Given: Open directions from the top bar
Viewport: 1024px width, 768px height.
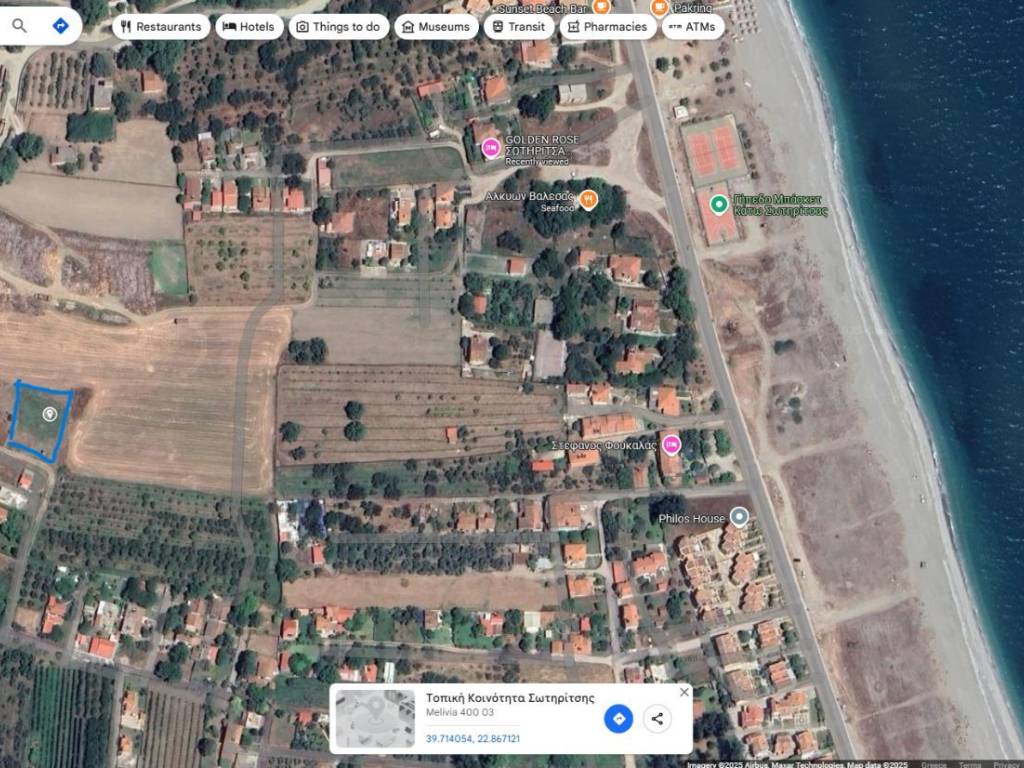Looking at the screenshot, I should tap(60, 25).
